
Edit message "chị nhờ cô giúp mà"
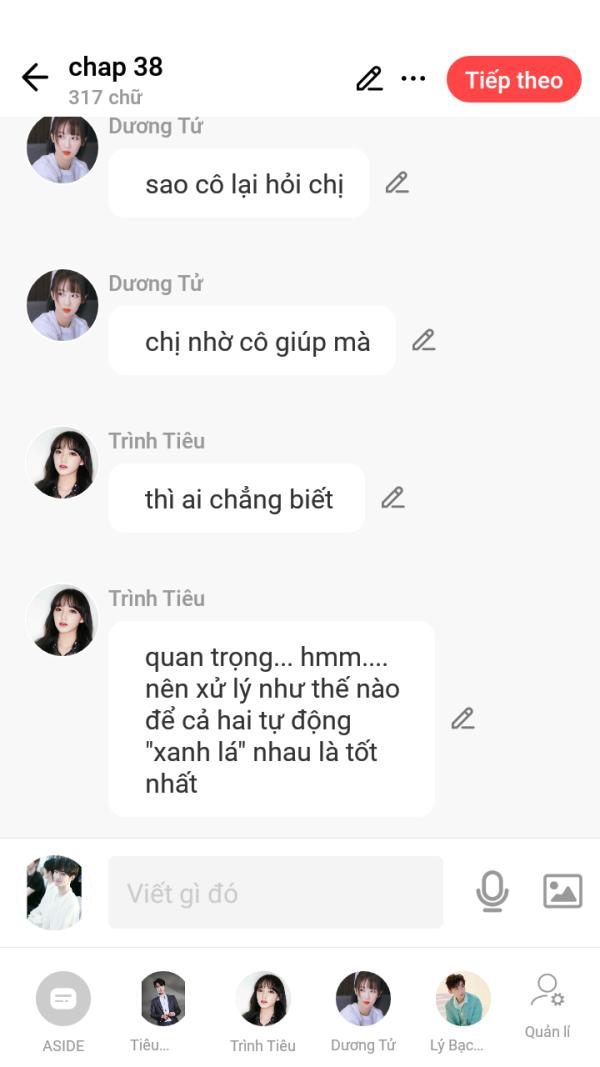(x=424, y=340)
